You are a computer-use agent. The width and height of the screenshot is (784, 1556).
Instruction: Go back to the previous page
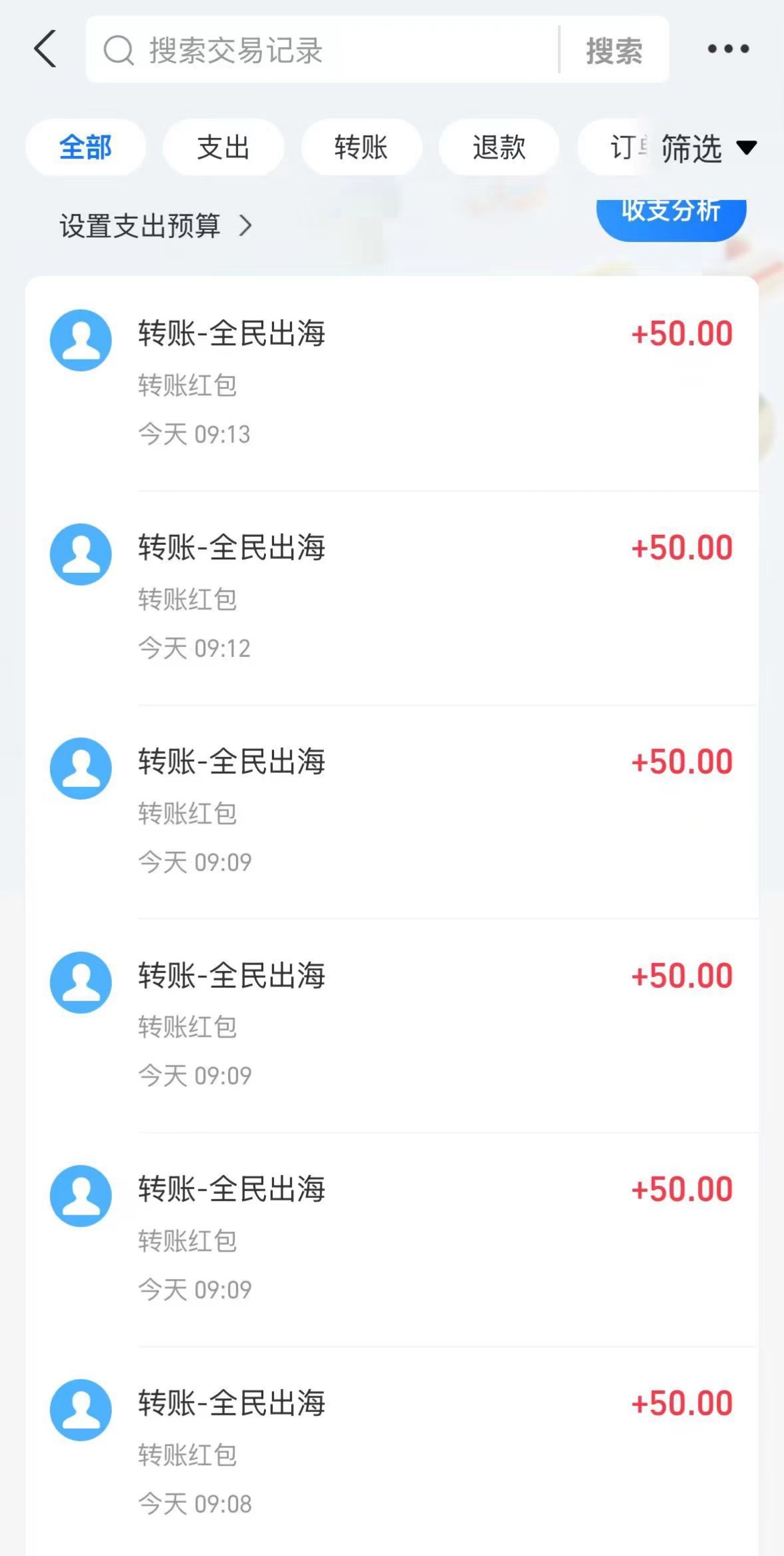point(45,49)
